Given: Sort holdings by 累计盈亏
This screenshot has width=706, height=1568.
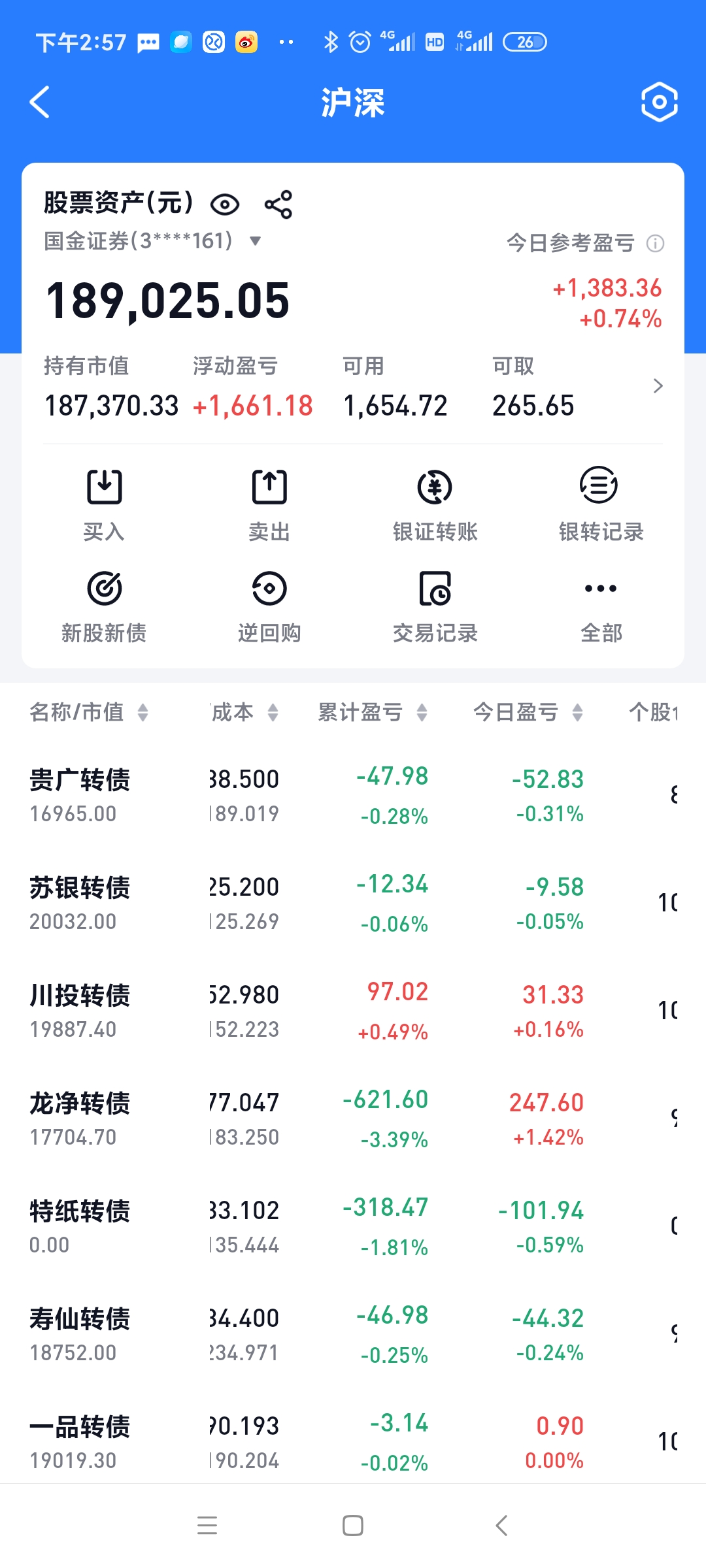Looking at the screenshot, I should click(372, 712).
